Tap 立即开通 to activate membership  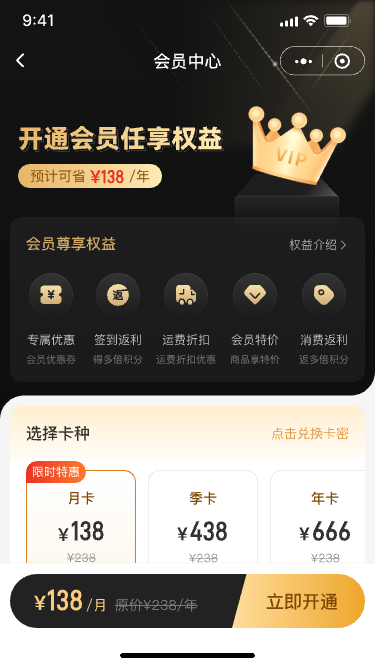300,601
